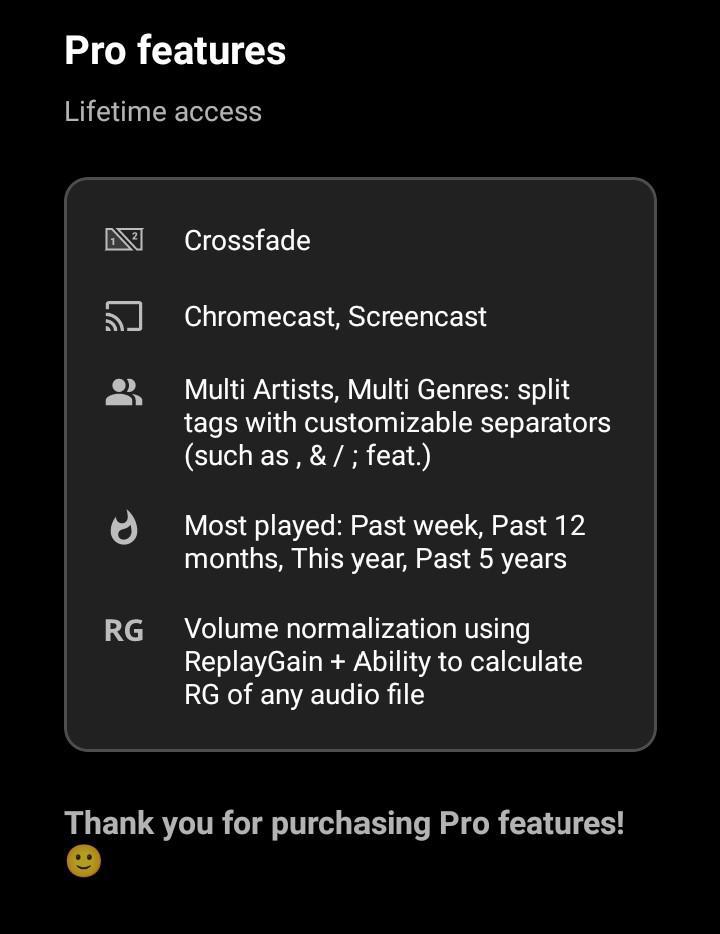Click the flame icon for Most played
The height and width of the screenshot is (934, 720).
124,526
